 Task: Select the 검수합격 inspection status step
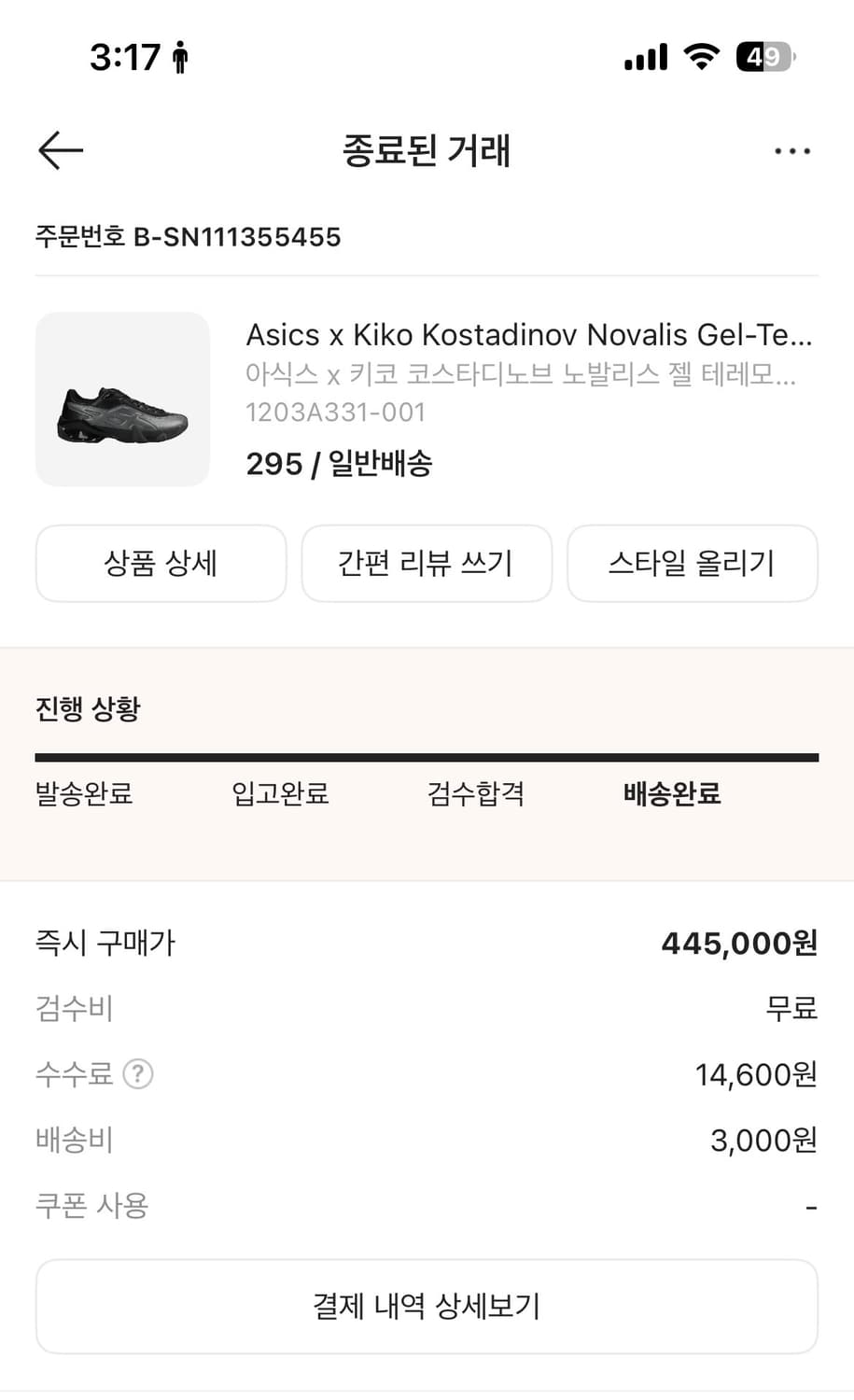click(x=477, y=794)
